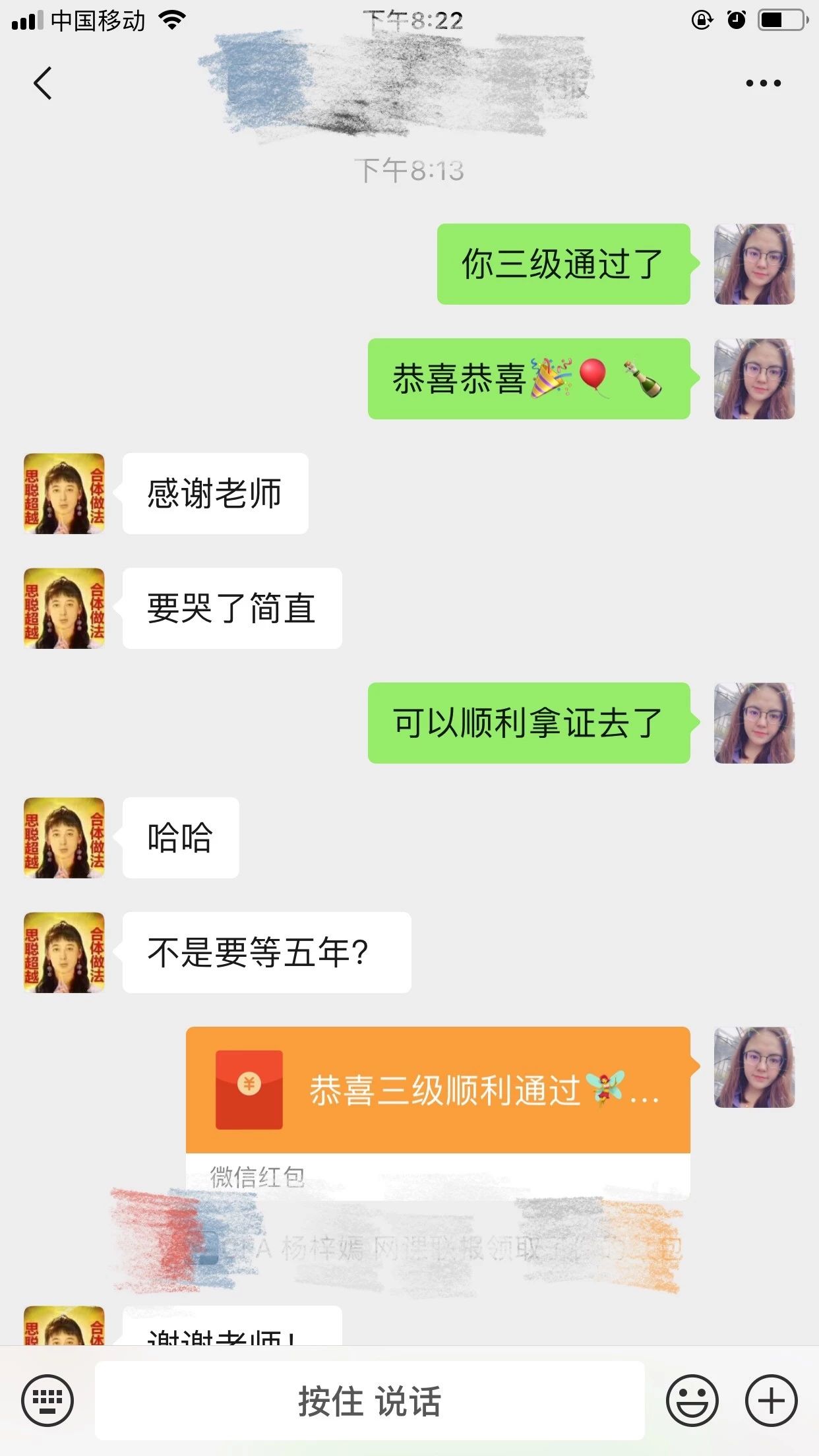The height and width of the screenshot is (1456, 819).
Task: Switch to keyboard text input
Action: point(47,1400)
